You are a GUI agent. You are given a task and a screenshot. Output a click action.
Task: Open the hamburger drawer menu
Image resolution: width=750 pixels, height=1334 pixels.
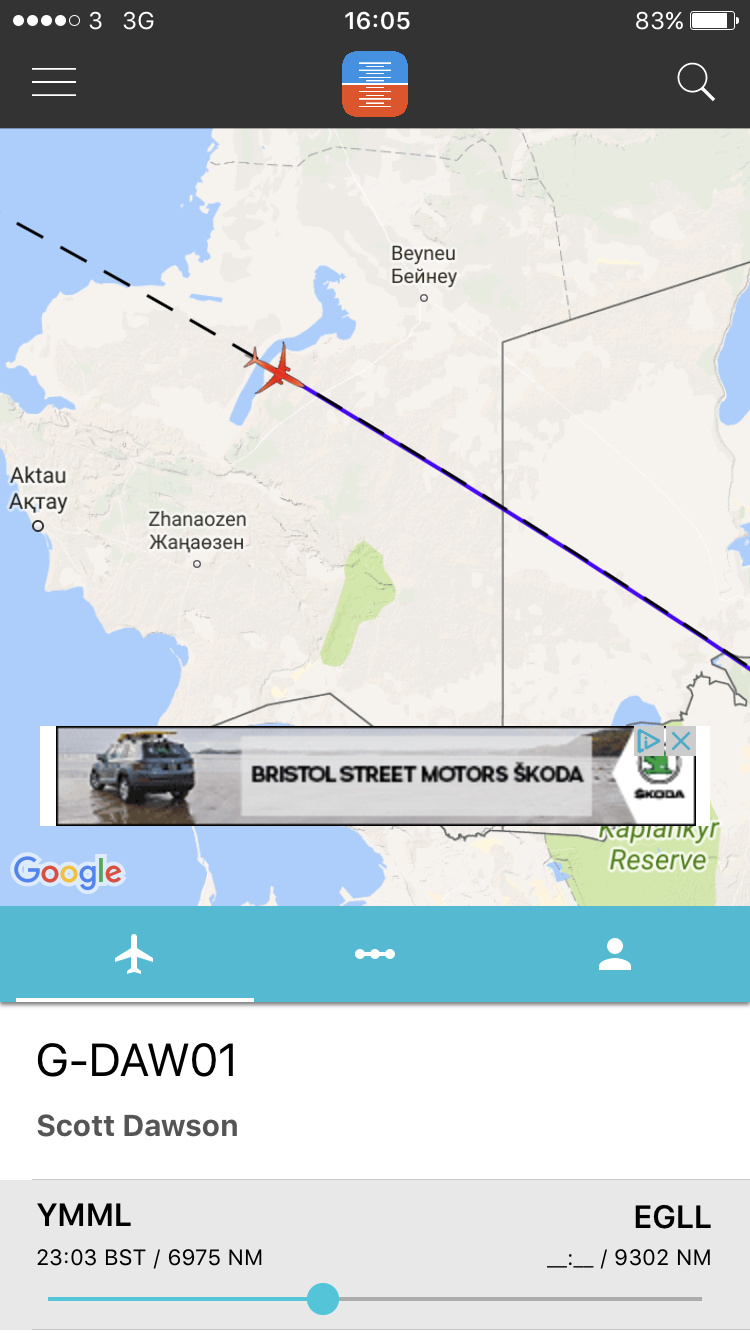pyautogui.click(x=54, y=82)
